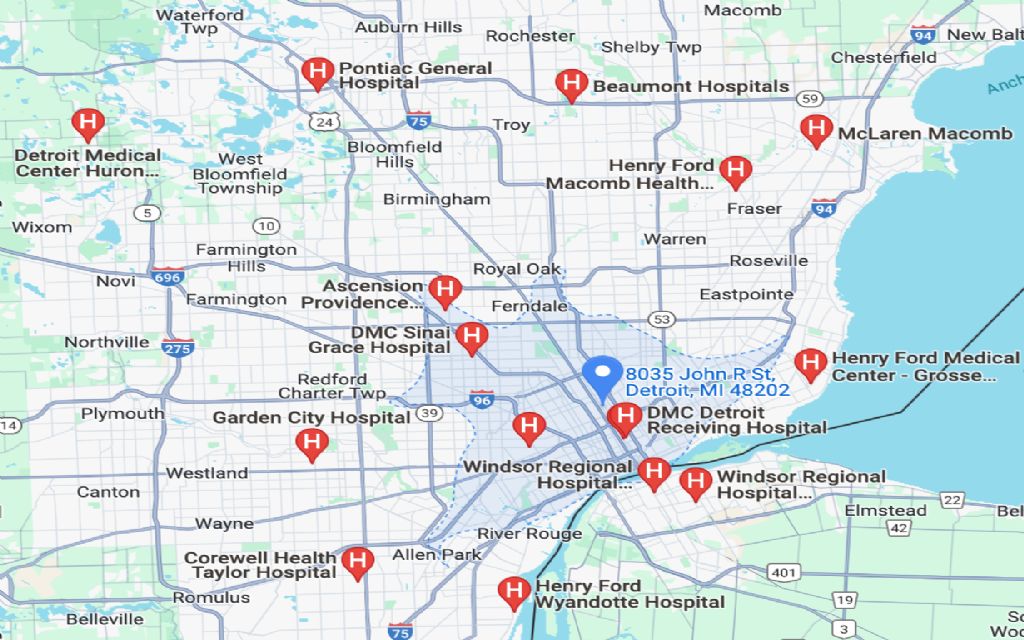Tap the McLaren Macomb hospital pin
1024x640 pixels.
(817, 130)
